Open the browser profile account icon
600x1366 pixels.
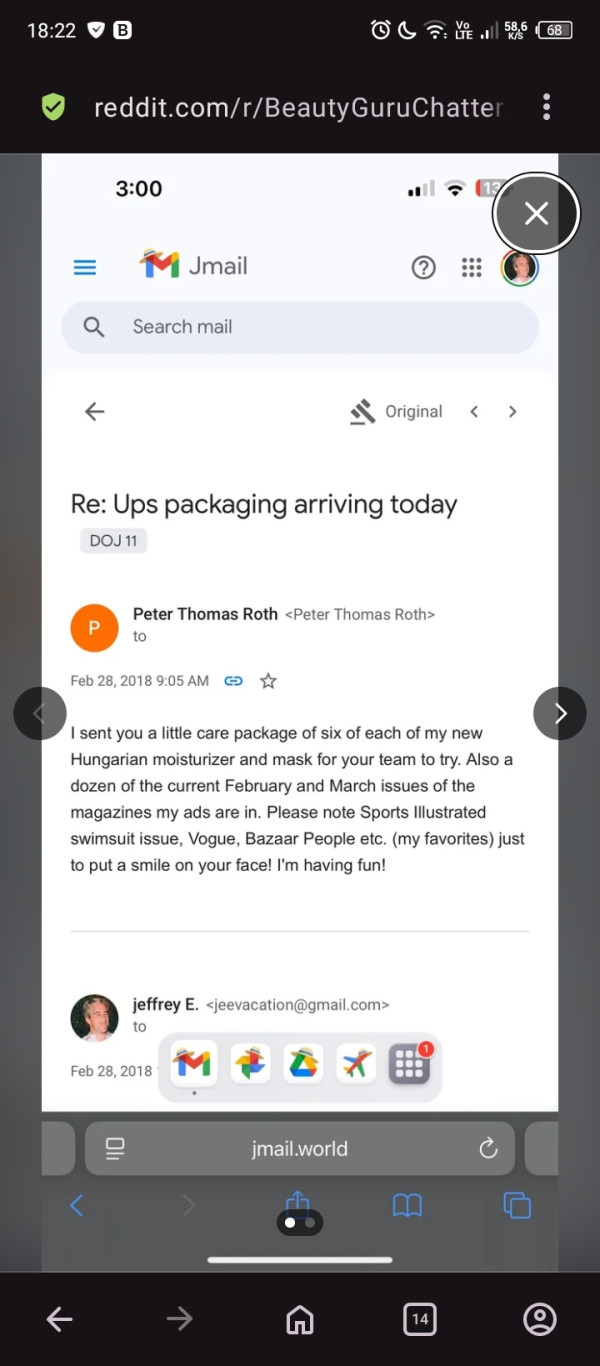(x=540, y=1319)
